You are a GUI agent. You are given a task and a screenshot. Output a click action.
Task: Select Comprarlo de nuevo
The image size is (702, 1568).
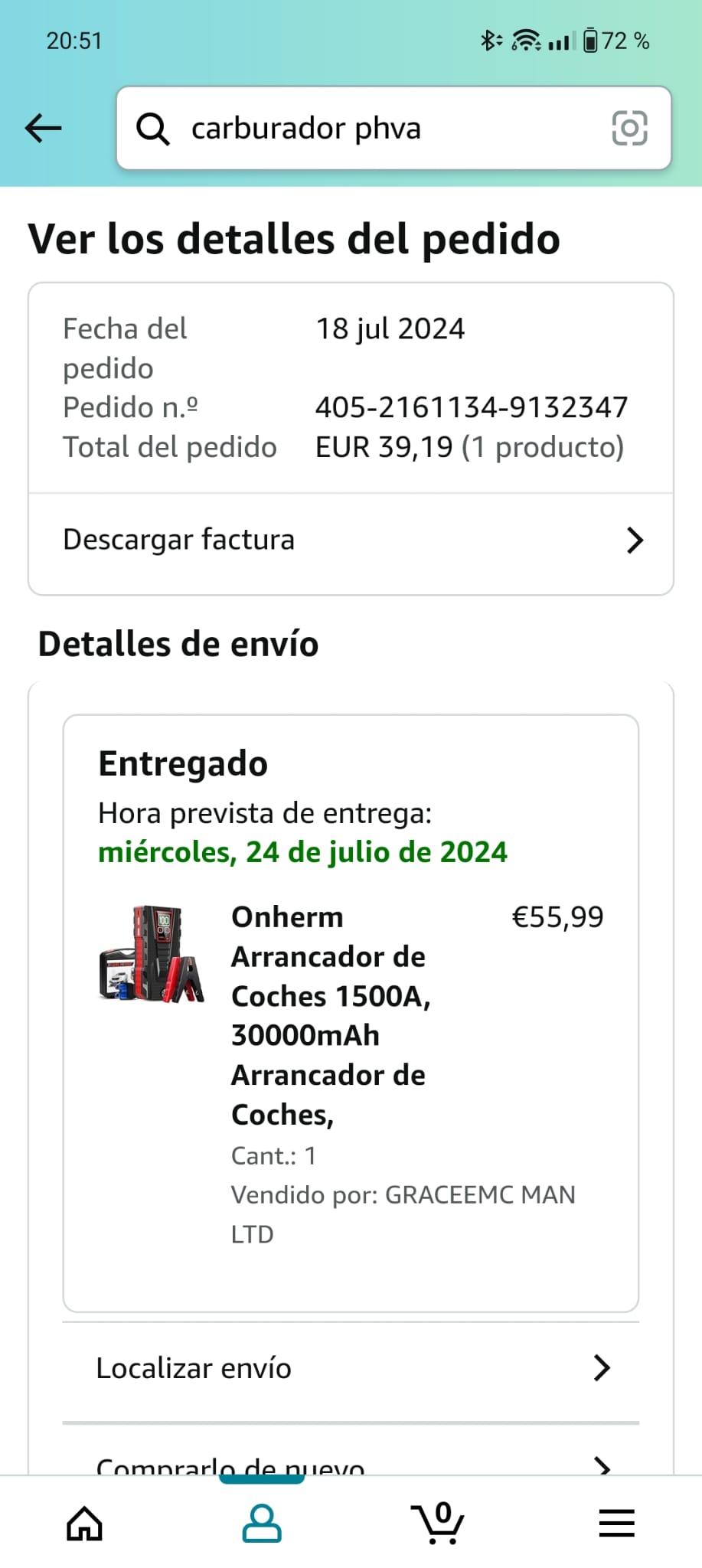coord(351,1464)
